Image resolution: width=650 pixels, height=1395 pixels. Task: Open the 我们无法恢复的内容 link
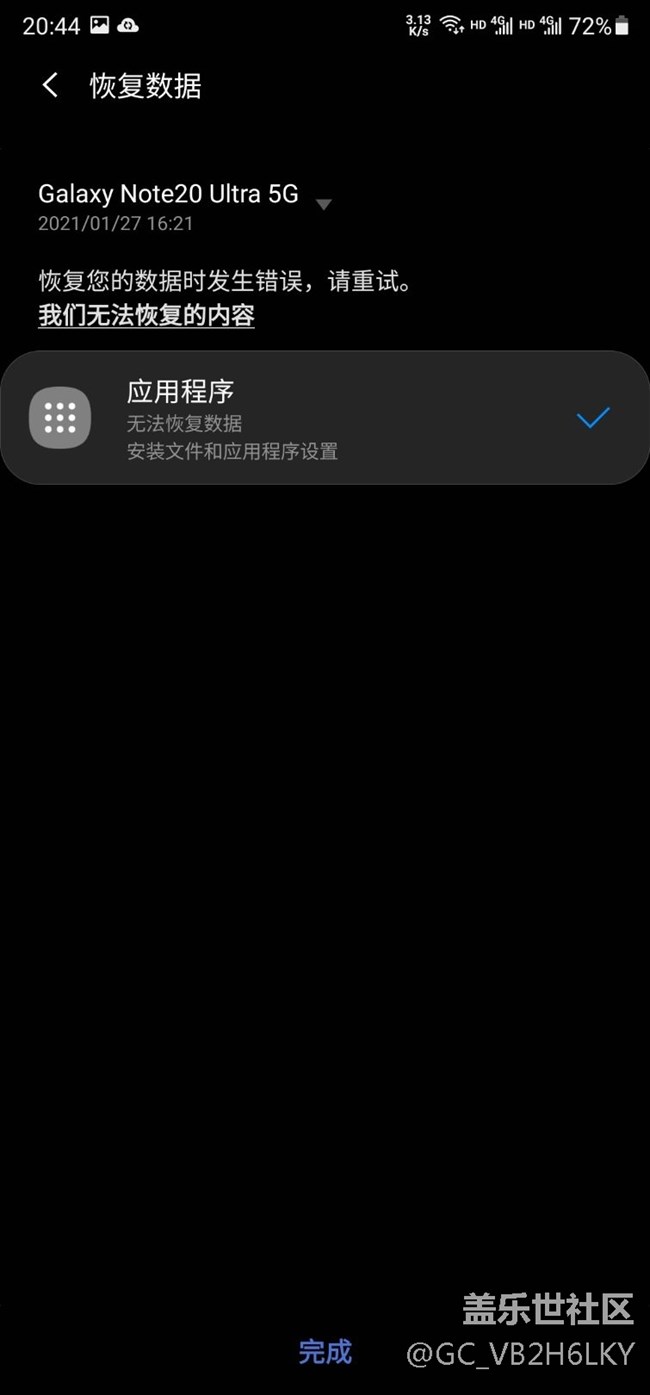(x=146, y=316)
